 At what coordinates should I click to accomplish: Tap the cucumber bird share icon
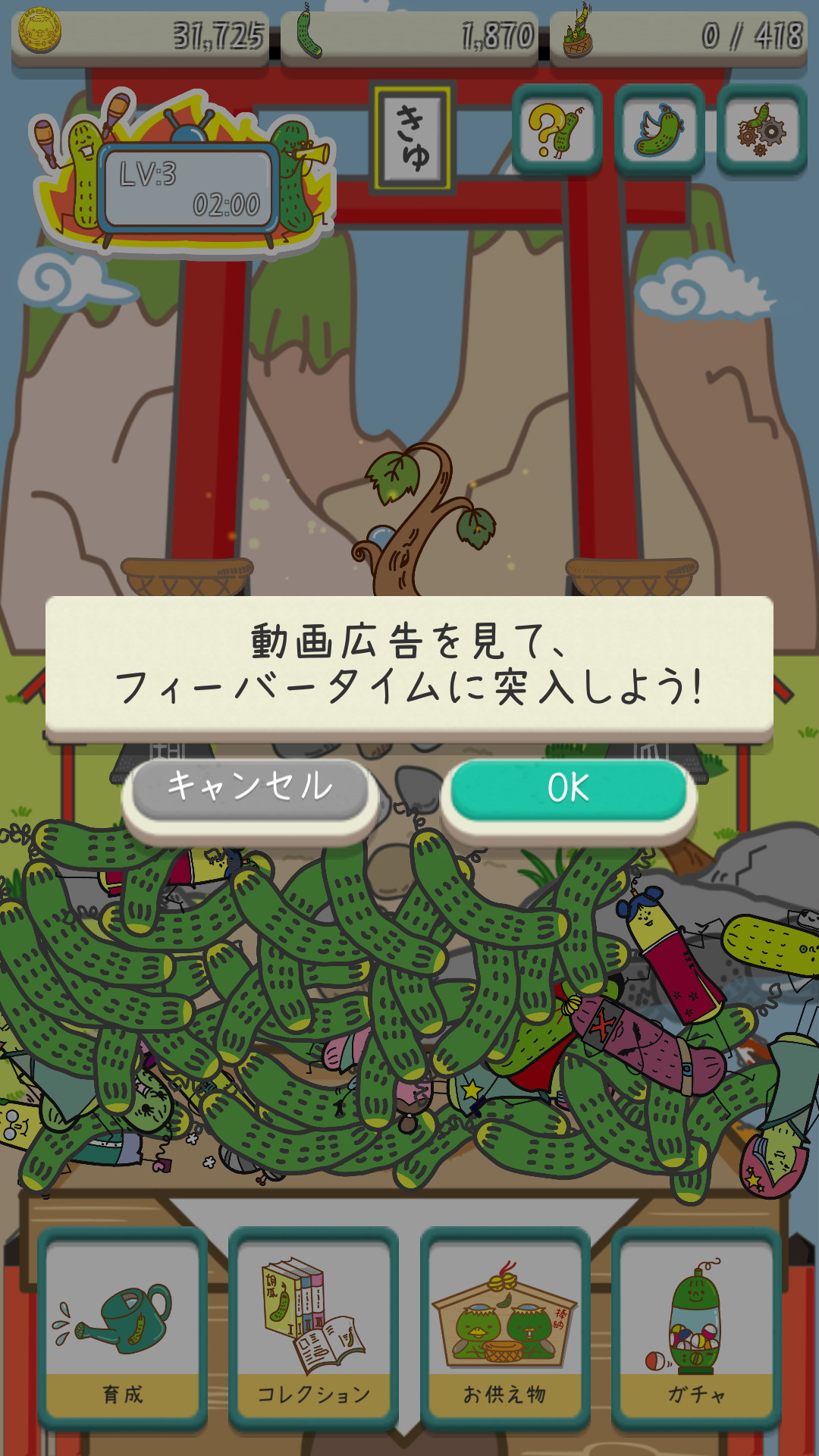coord(659,129)
